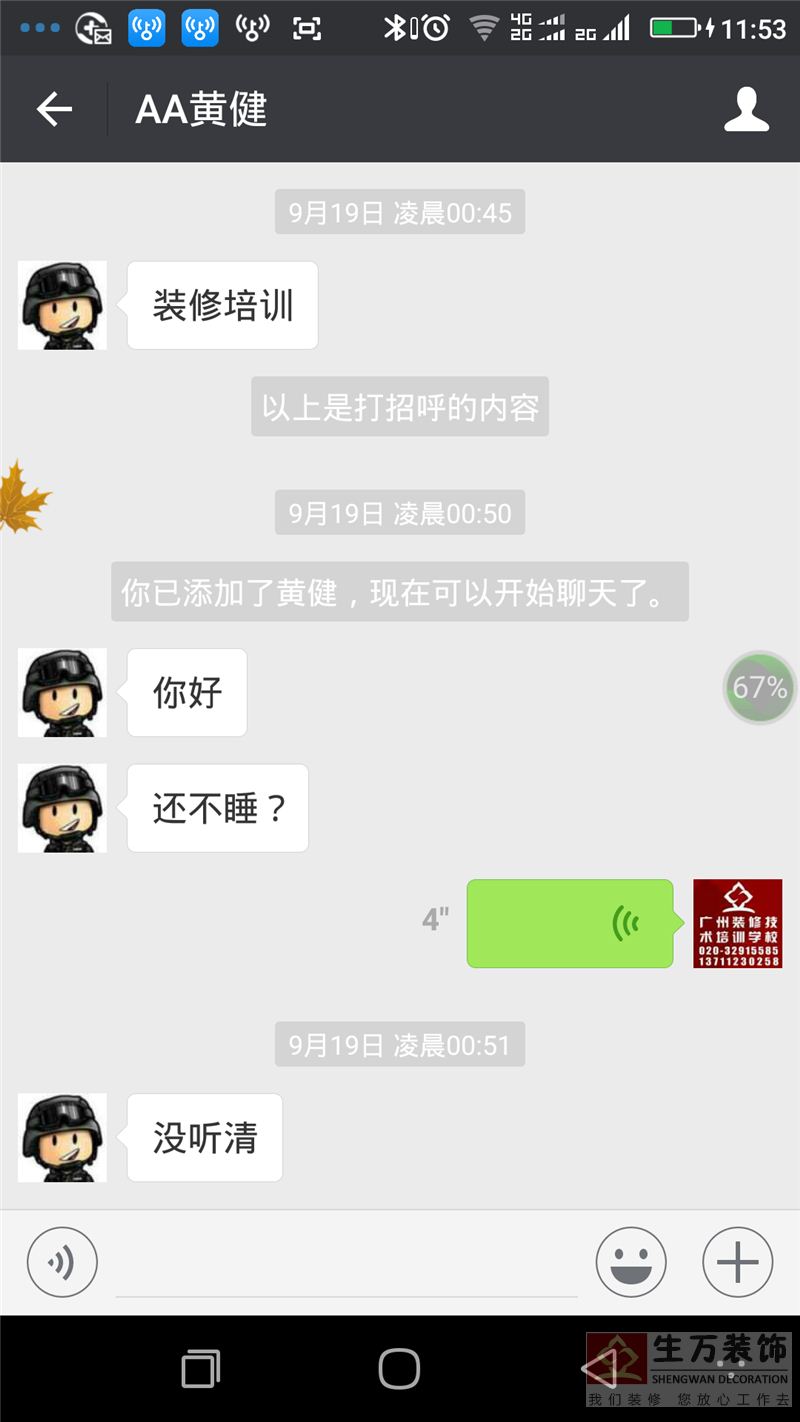Viewport: 800px width, 1422px height.
Task: Open the contact profile icon
Action: (746, 109)
